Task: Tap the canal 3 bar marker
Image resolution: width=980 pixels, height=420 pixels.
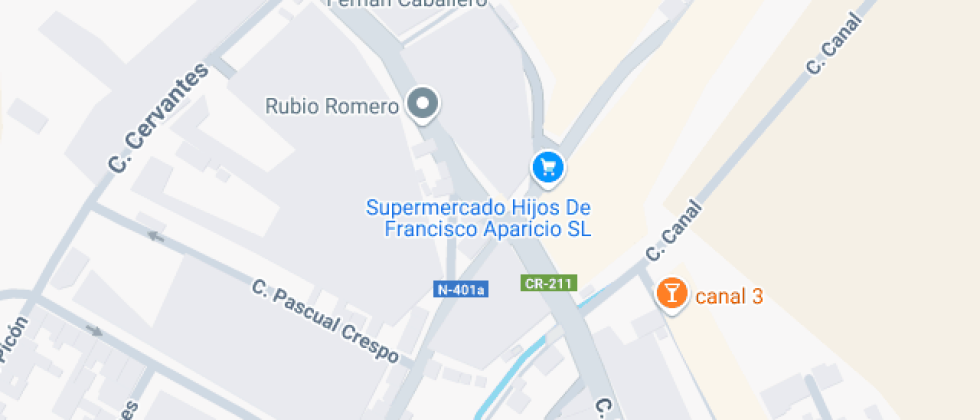Action: pyautogui.click(x=671, y=293)
